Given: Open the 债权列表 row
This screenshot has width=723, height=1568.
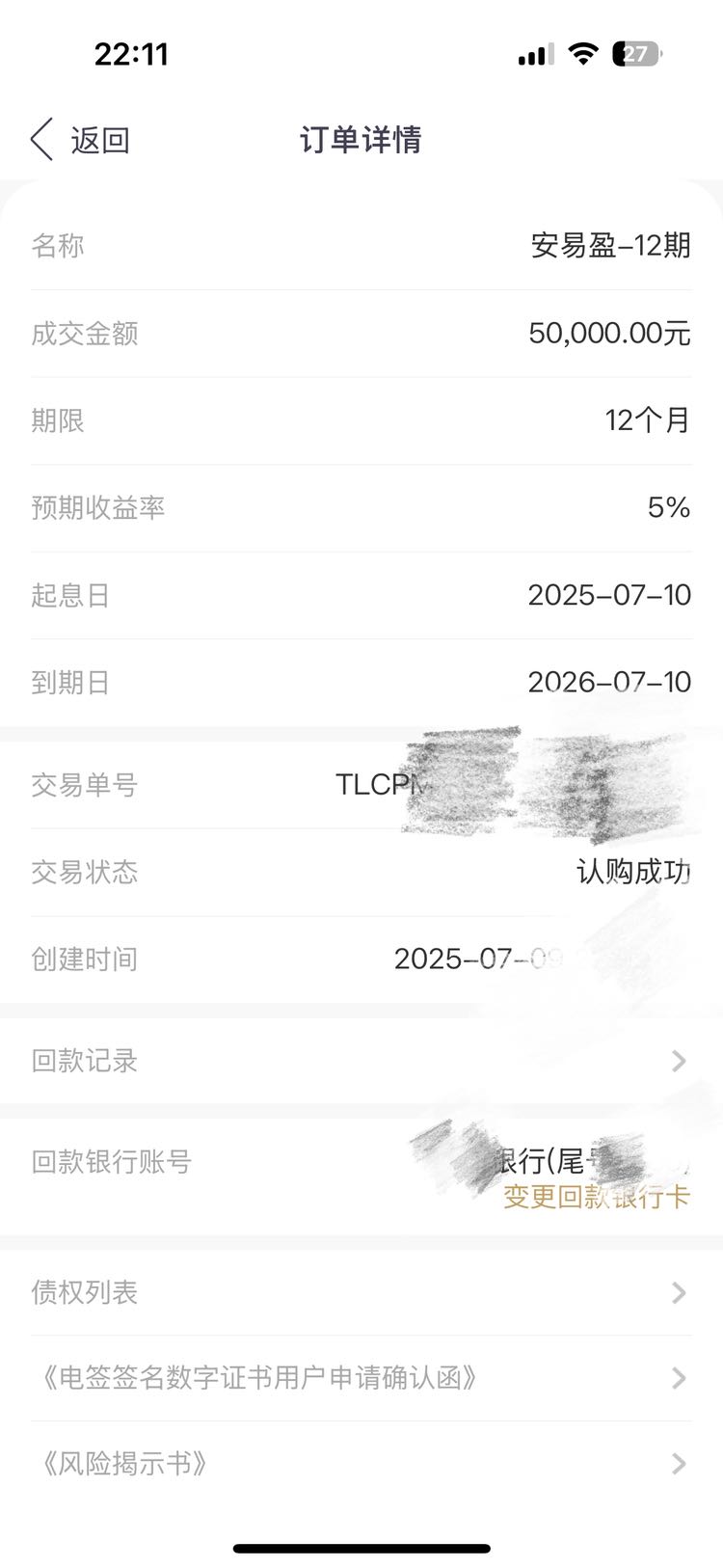Looking at the screenshot, I should click(x=361, y=1292).
